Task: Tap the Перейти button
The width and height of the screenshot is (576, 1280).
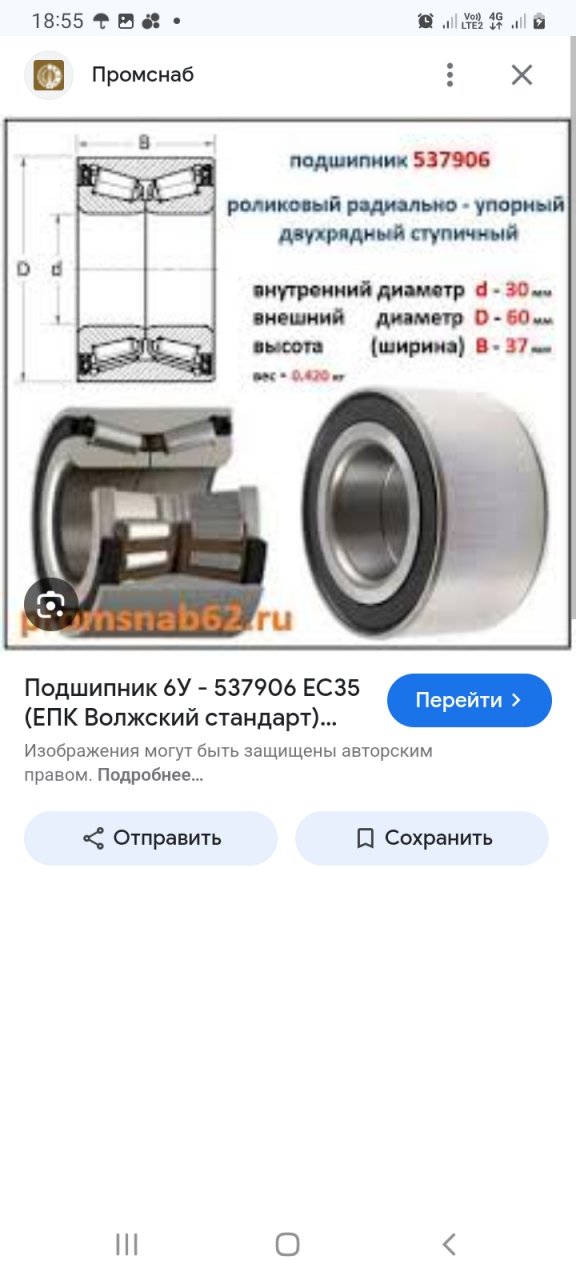Action: (x=469, y=700)
